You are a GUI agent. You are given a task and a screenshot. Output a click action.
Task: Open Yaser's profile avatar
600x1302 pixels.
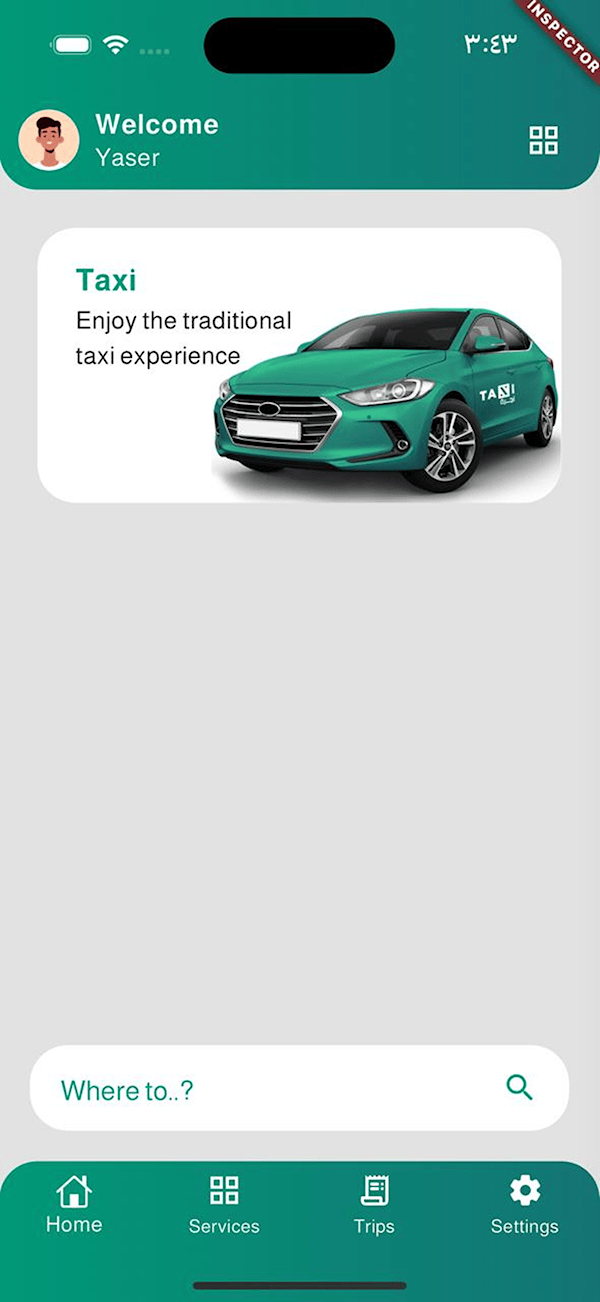[49, 140]
